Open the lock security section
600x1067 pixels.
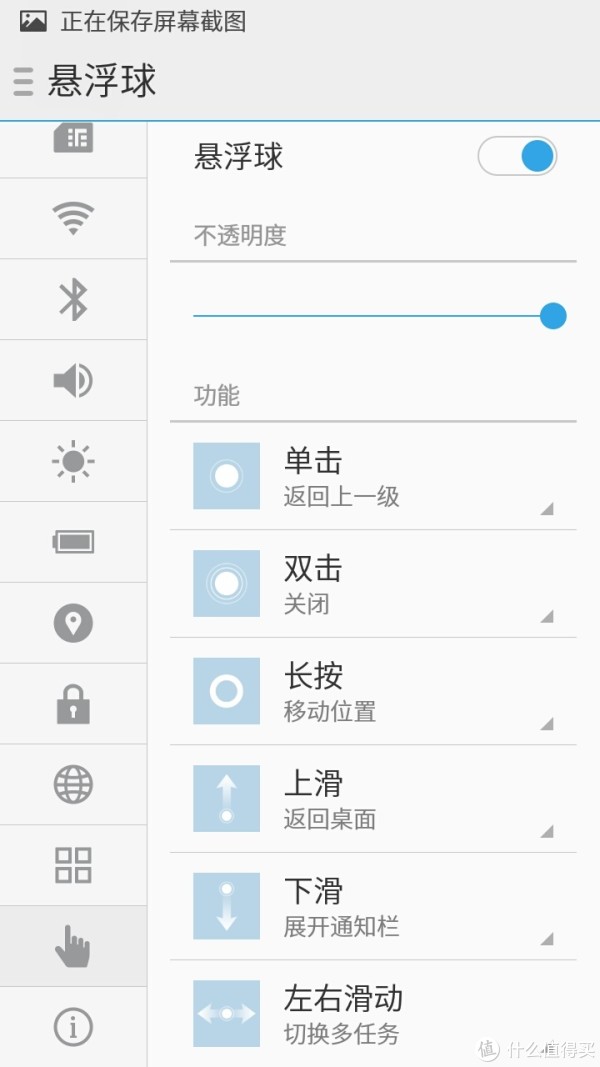click(x=73, y=704)
